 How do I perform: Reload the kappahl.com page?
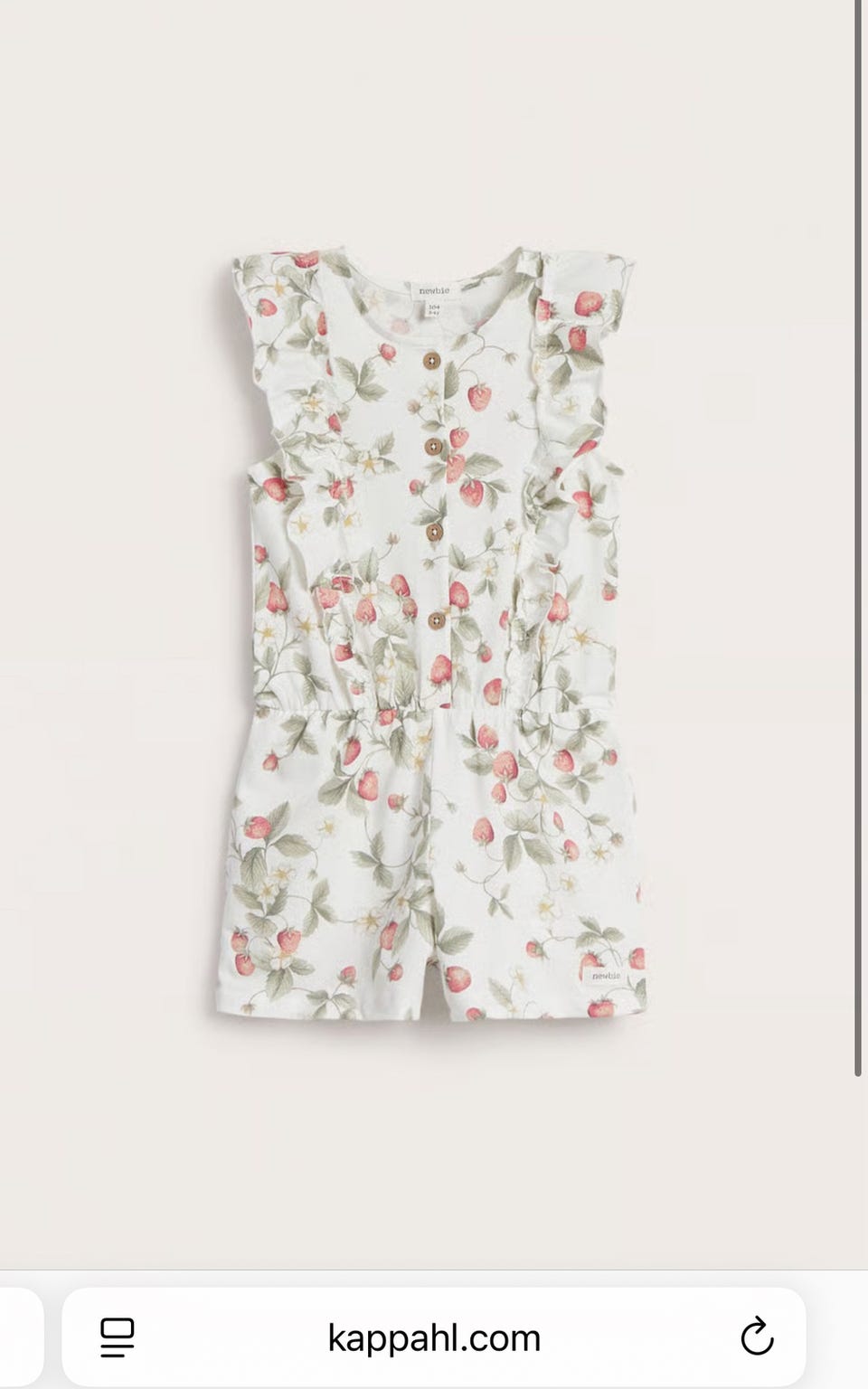point(757,1337)
